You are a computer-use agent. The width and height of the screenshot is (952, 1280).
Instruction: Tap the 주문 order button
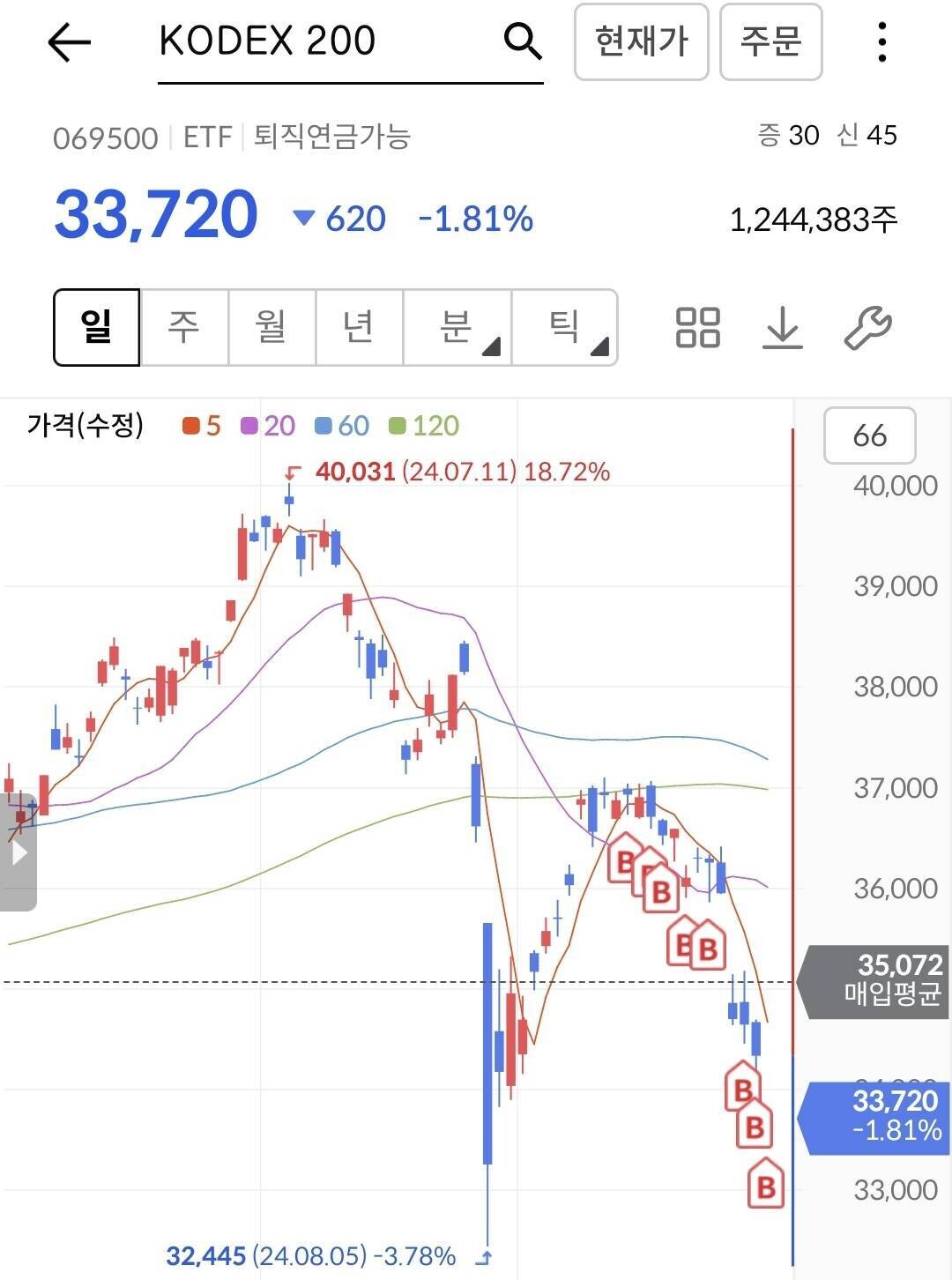point(770,41)
